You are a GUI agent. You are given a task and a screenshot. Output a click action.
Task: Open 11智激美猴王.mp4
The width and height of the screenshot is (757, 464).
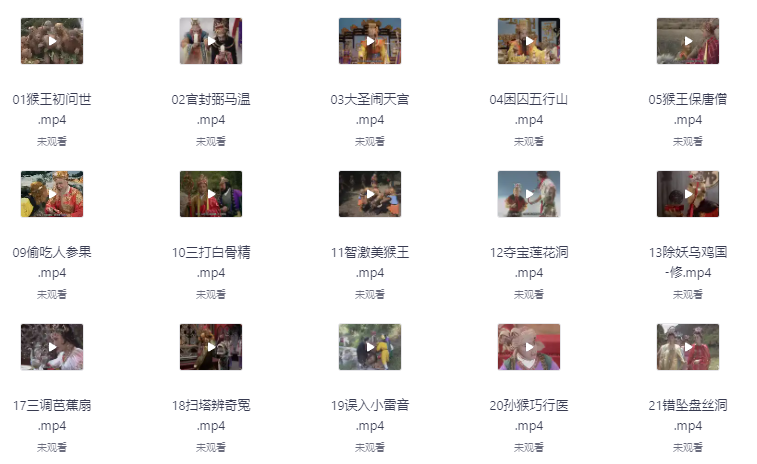pyautogui.click(x=370, y=194)
